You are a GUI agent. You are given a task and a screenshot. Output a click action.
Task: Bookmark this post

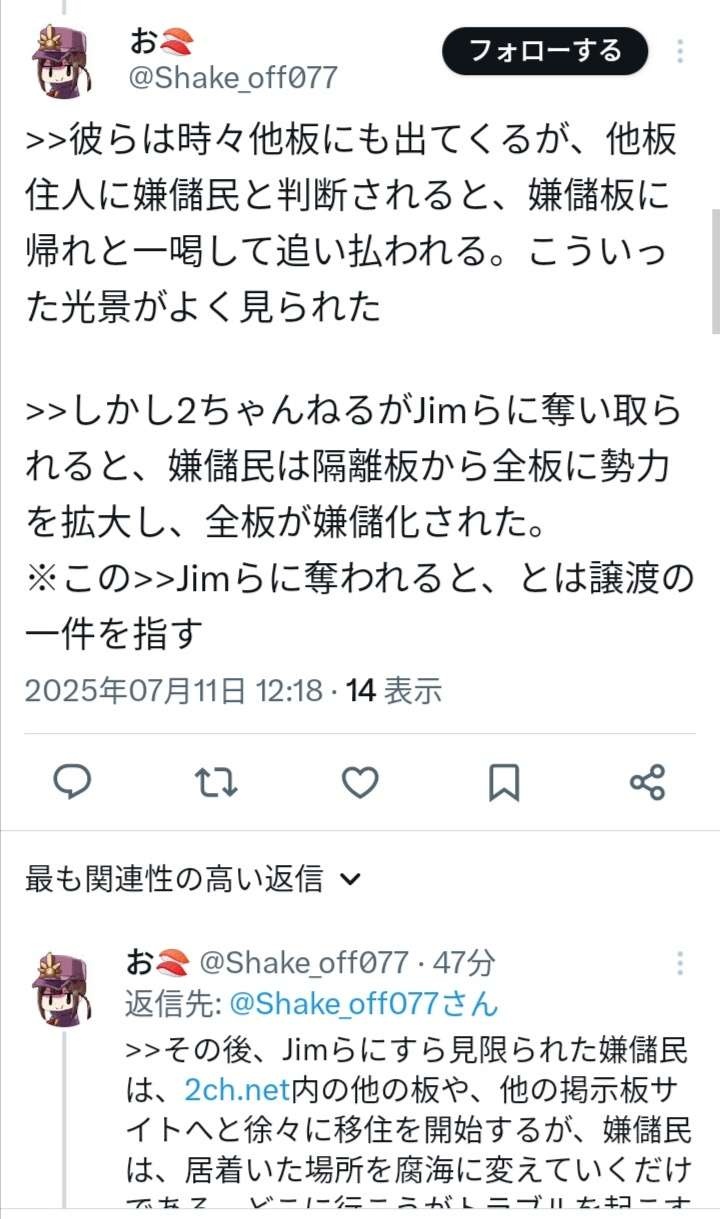tap(504, 782)
